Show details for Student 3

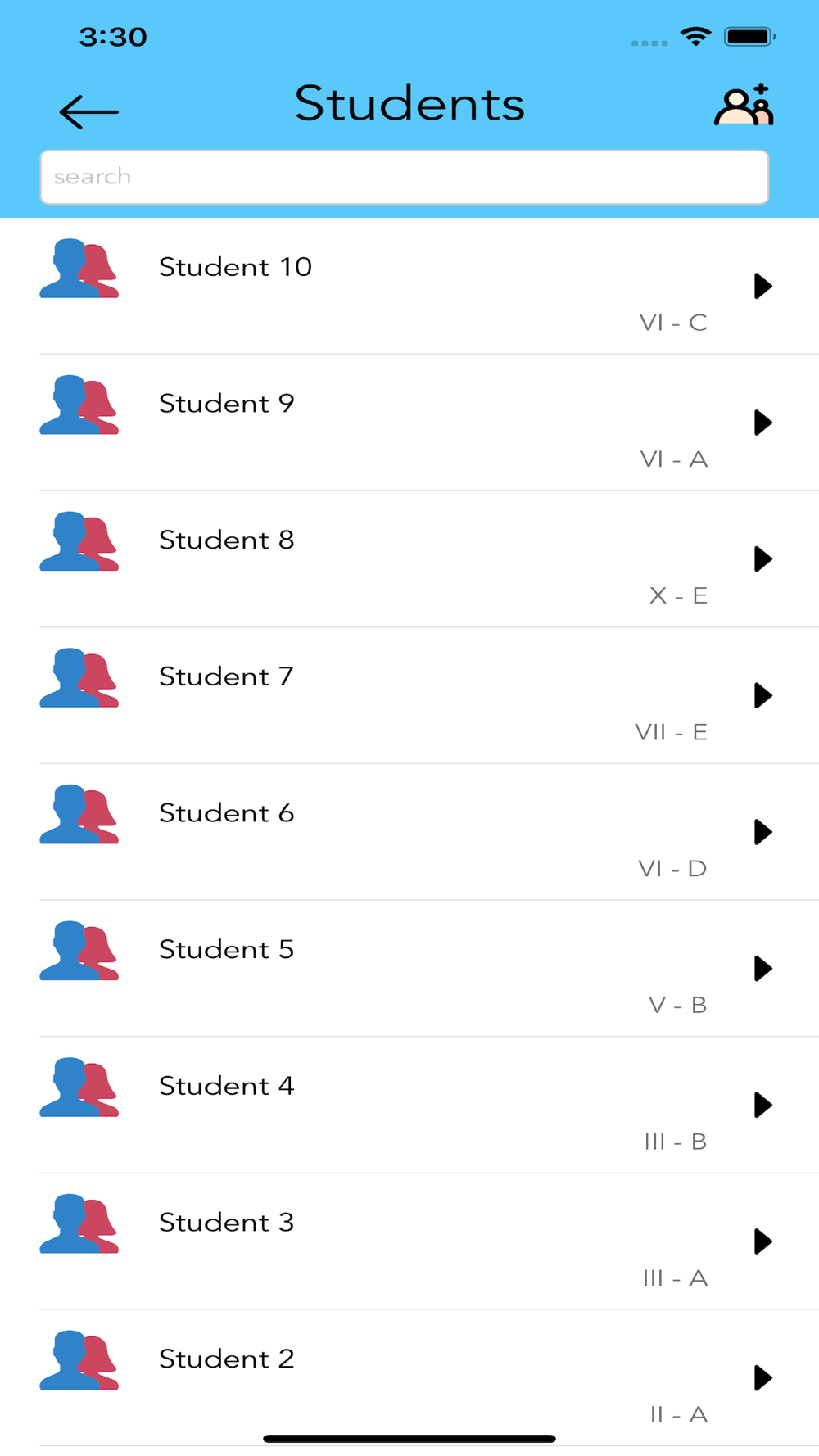(x=409, y=1241)
